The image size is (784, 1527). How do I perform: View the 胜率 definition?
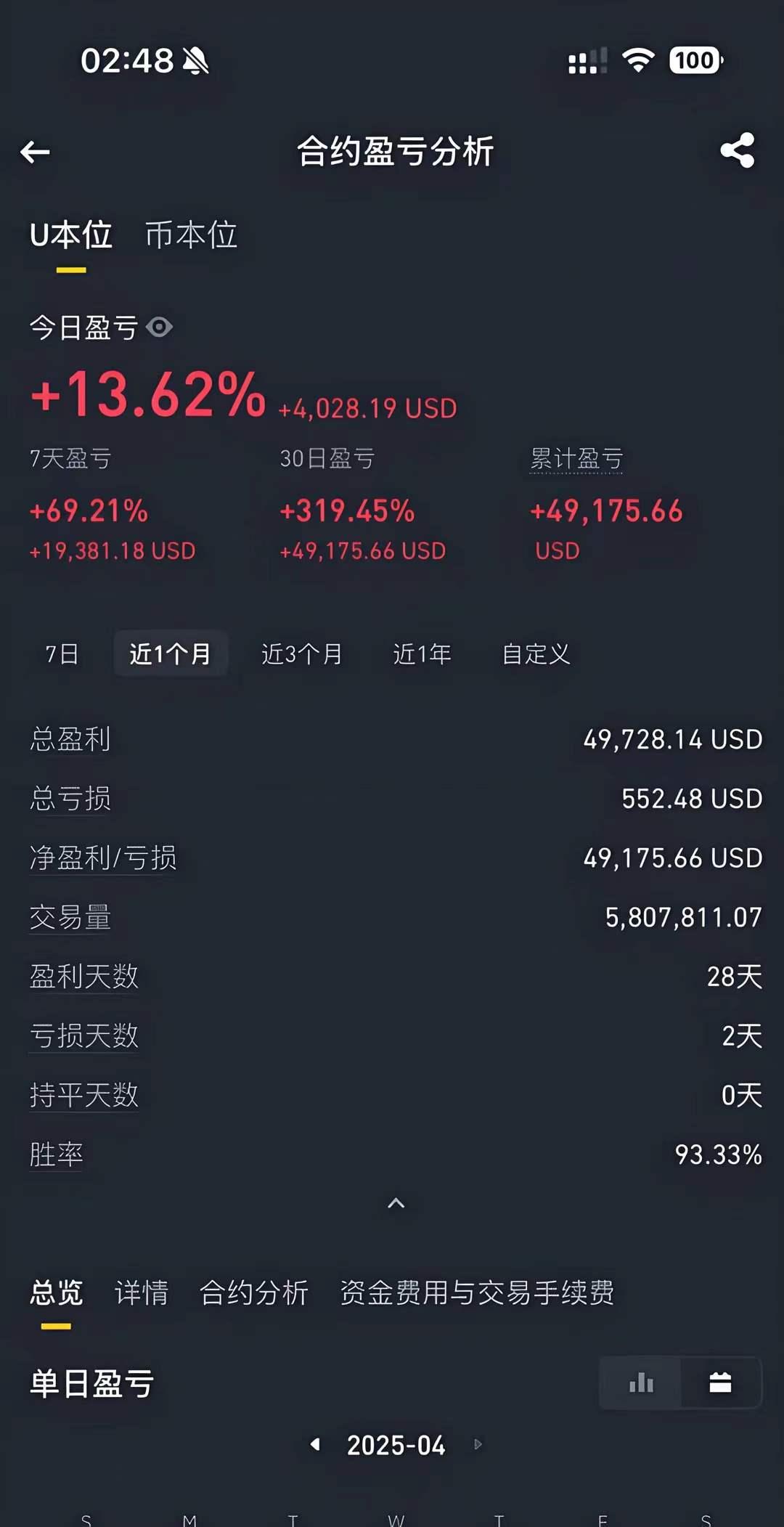(x=57, y=1153)
